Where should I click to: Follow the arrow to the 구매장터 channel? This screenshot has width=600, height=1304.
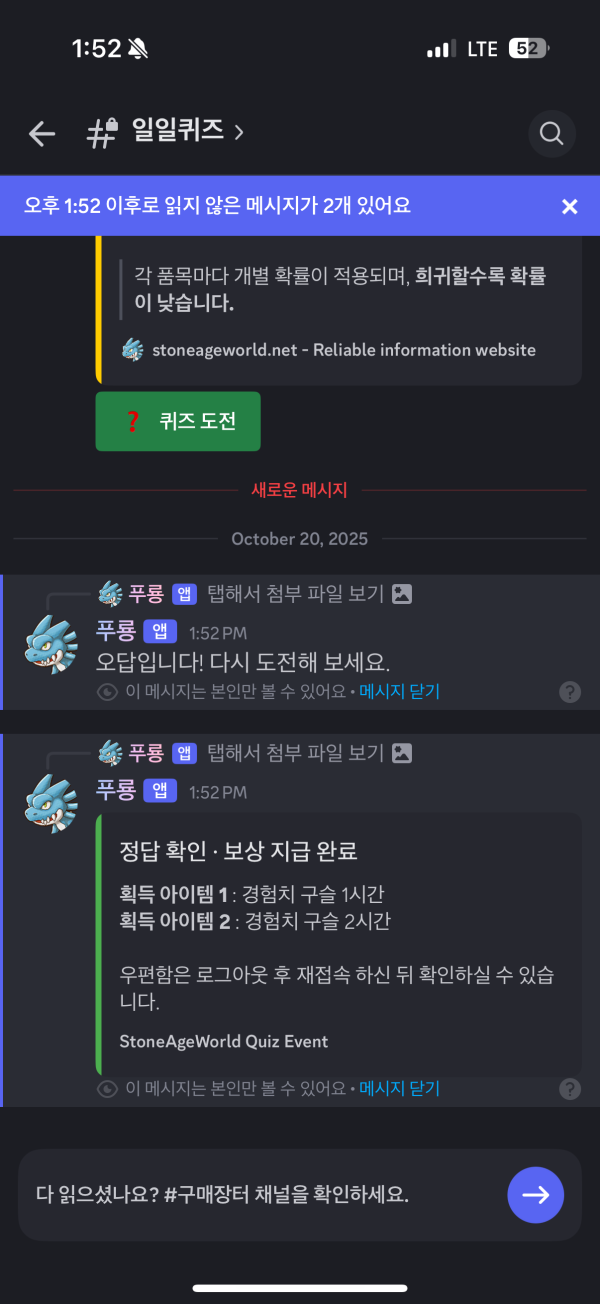(x=535, y=1195)
